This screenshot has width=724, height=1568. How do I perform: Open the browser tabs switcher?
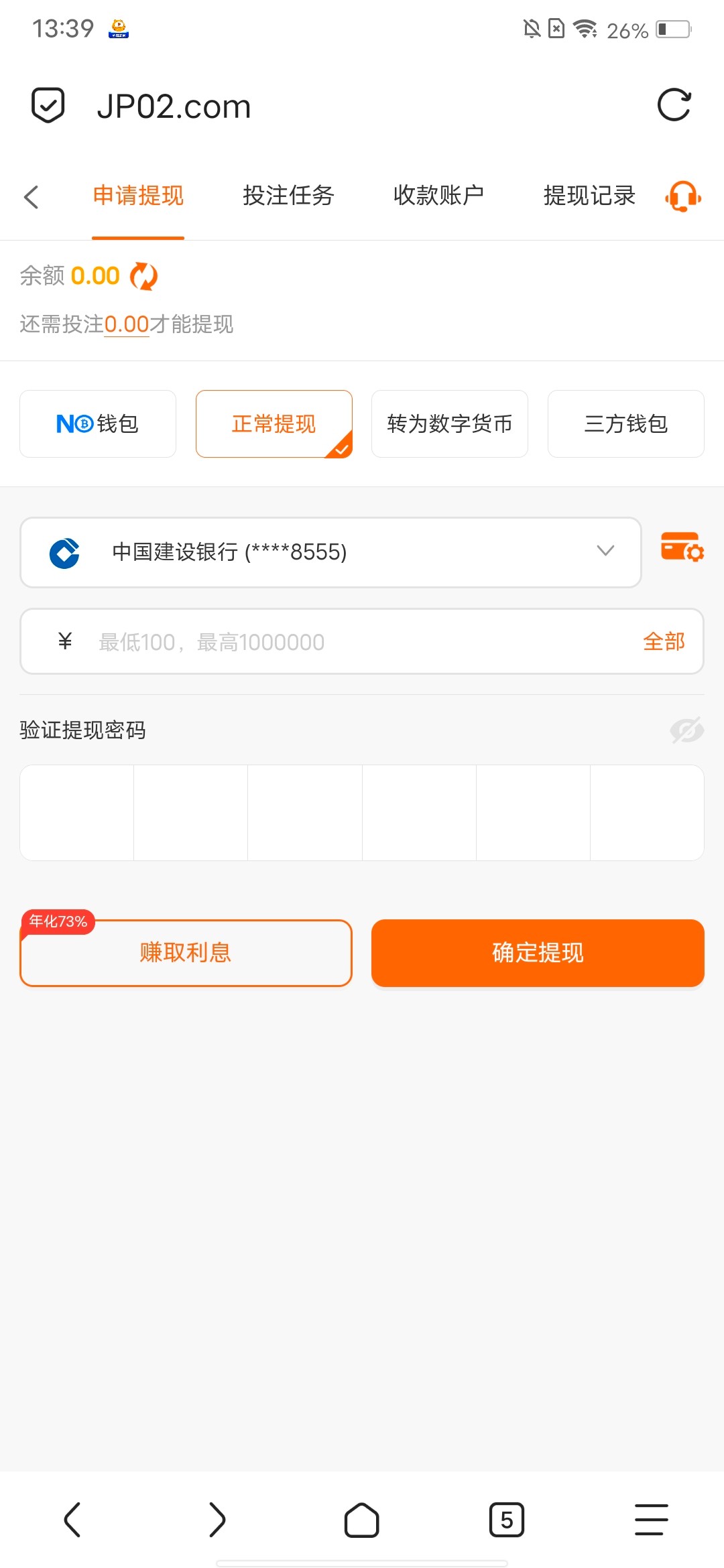[x=507, y=1519]
